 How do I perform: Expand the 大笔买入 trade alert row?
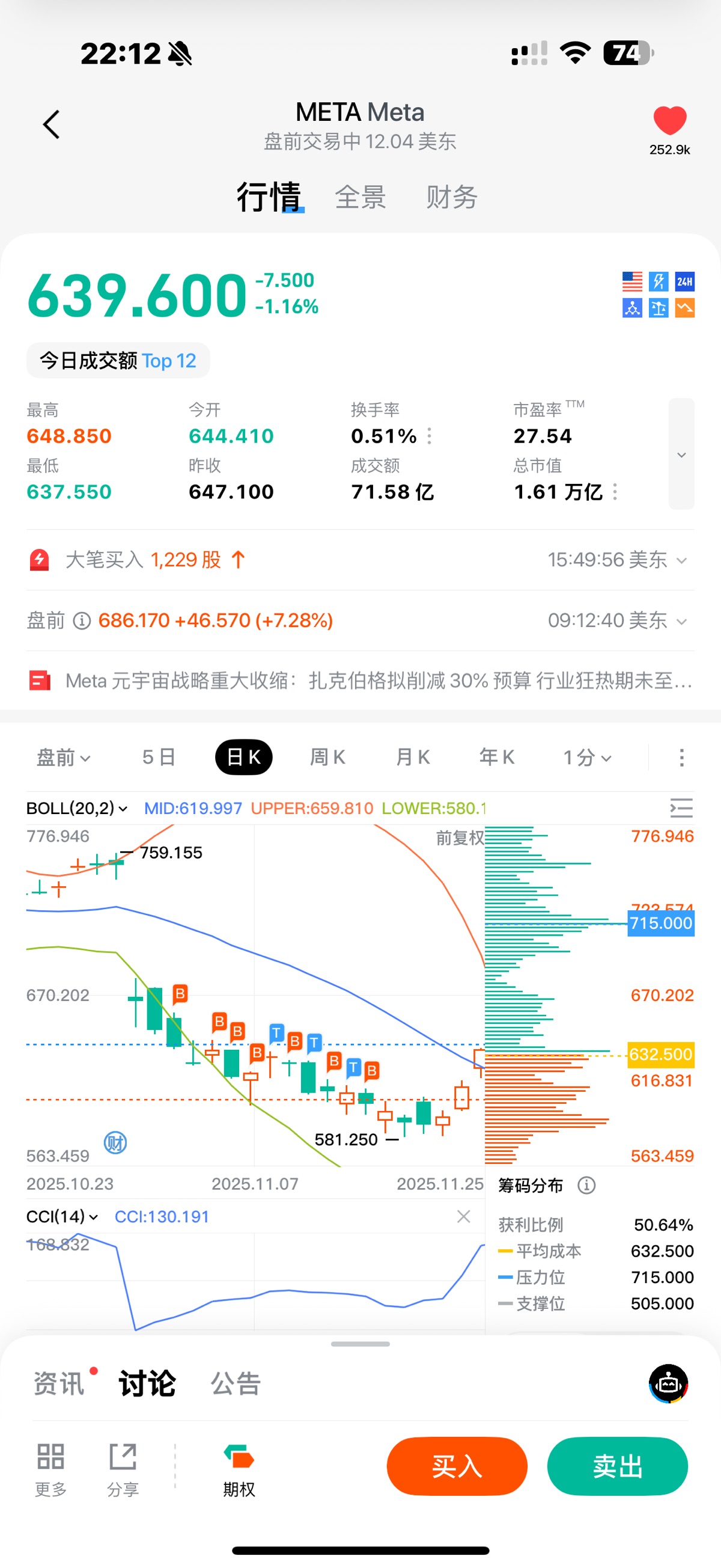pos(681,560)
